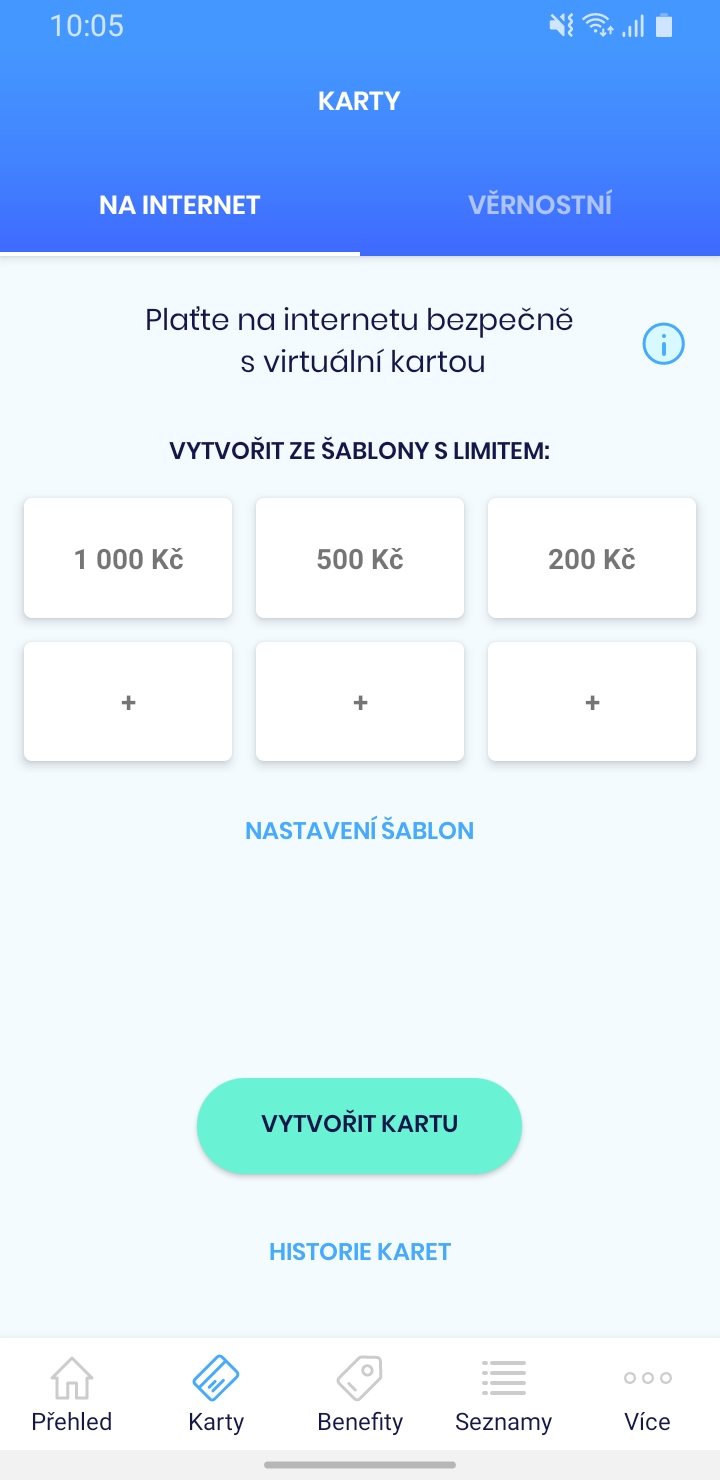Switch to the Věrnostní tab
The width and height of the screenshot is (720, 1480).
tap(540, 205)
